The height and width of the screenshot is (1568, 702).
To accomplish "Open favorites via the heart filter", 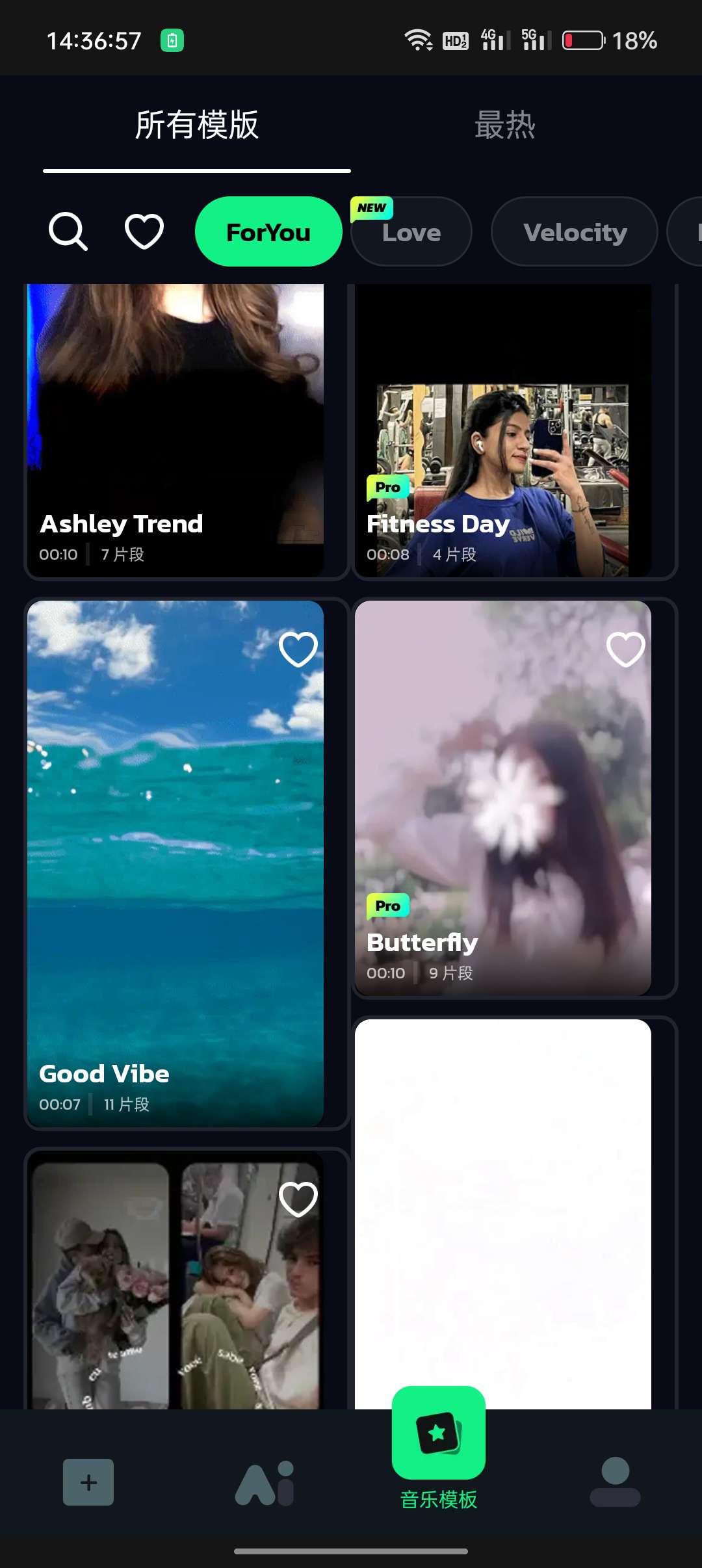I will click(x=144, y=231).
